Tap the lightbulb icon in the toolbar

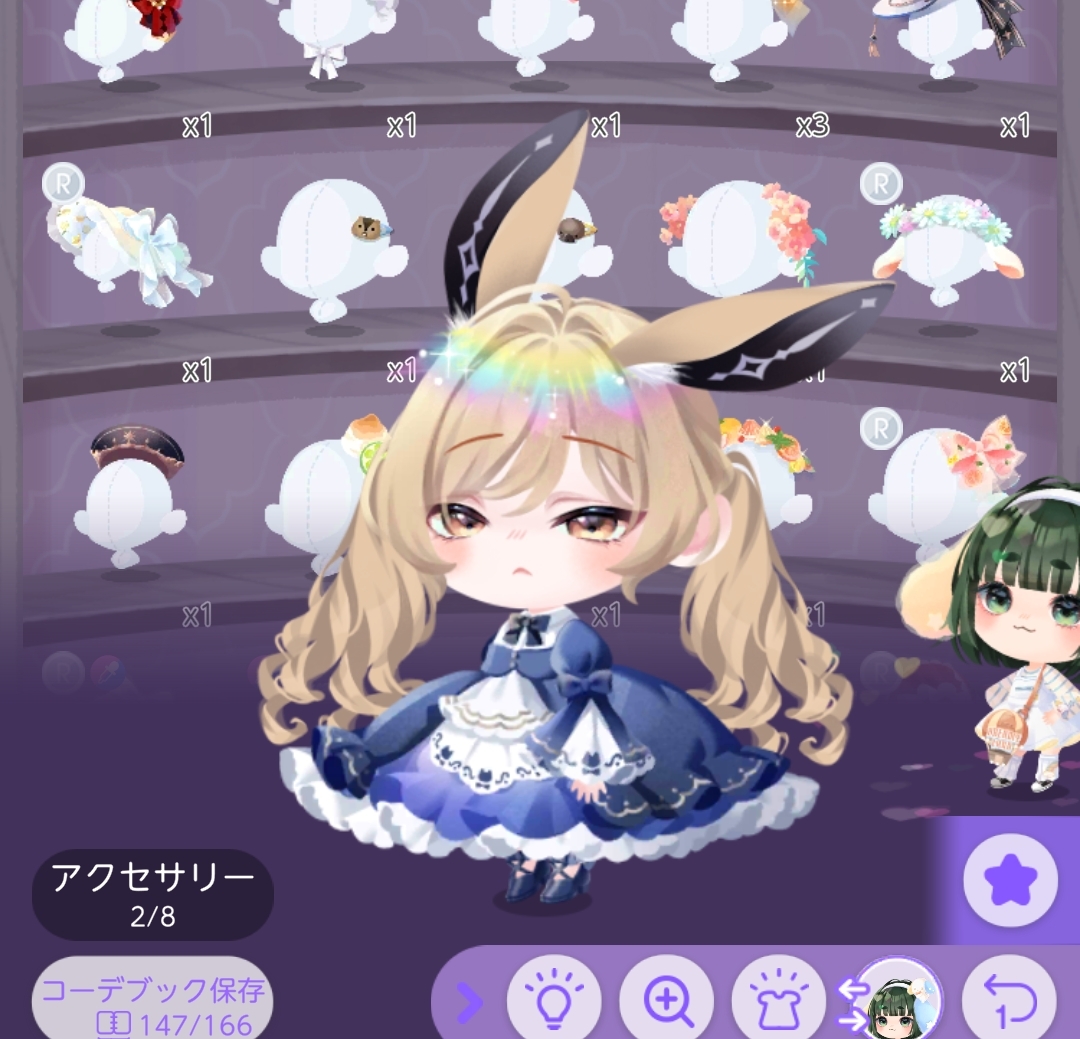point(553,998)
